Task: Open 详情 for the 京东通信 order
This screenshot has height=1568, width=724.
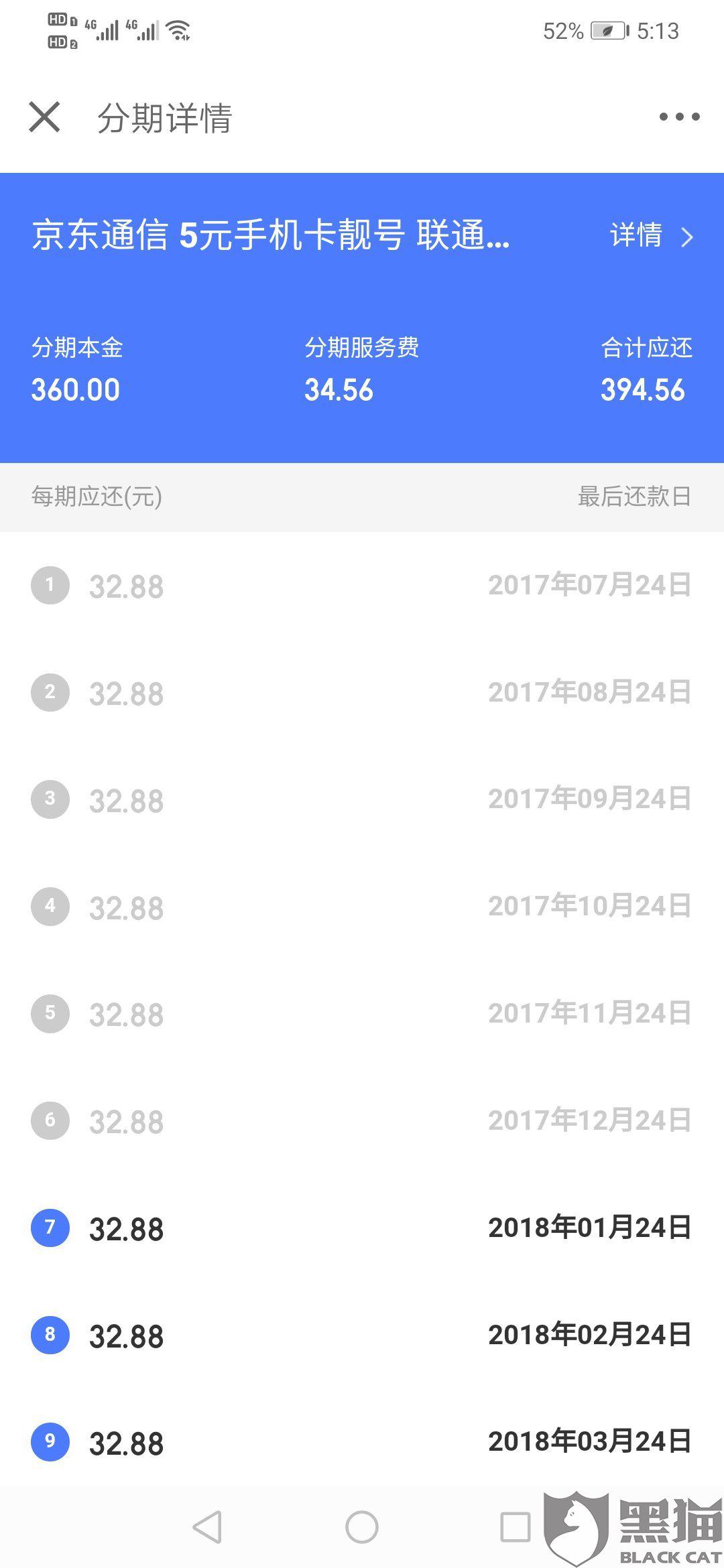Action: click(650, 236)
